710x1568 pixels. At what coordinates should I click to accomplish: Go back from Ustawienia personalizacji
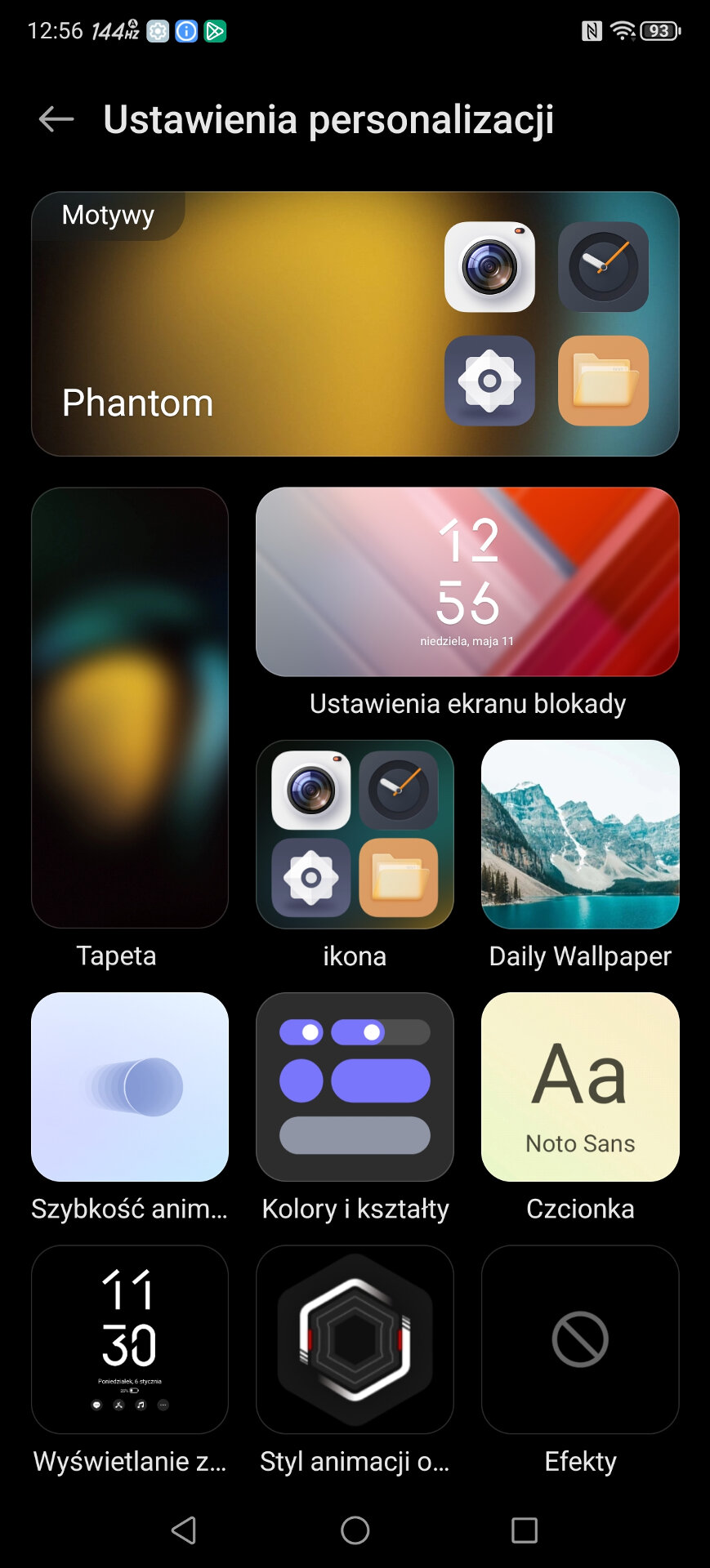(x=56, y=119)
